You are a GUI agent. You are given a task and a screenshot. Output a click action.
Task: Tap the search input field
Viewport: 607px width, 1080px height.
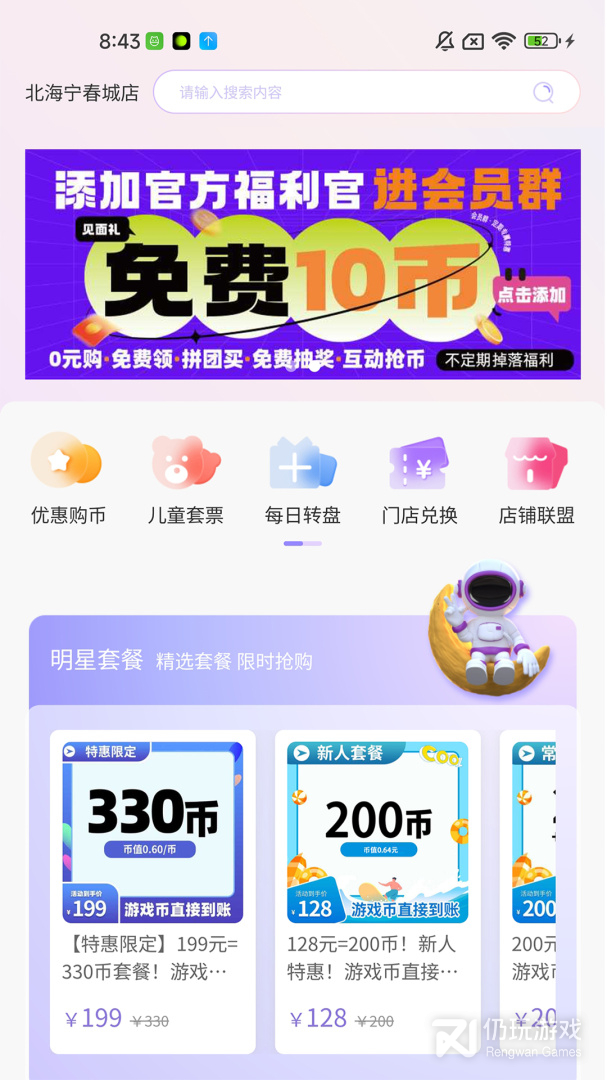pos(340,92)
